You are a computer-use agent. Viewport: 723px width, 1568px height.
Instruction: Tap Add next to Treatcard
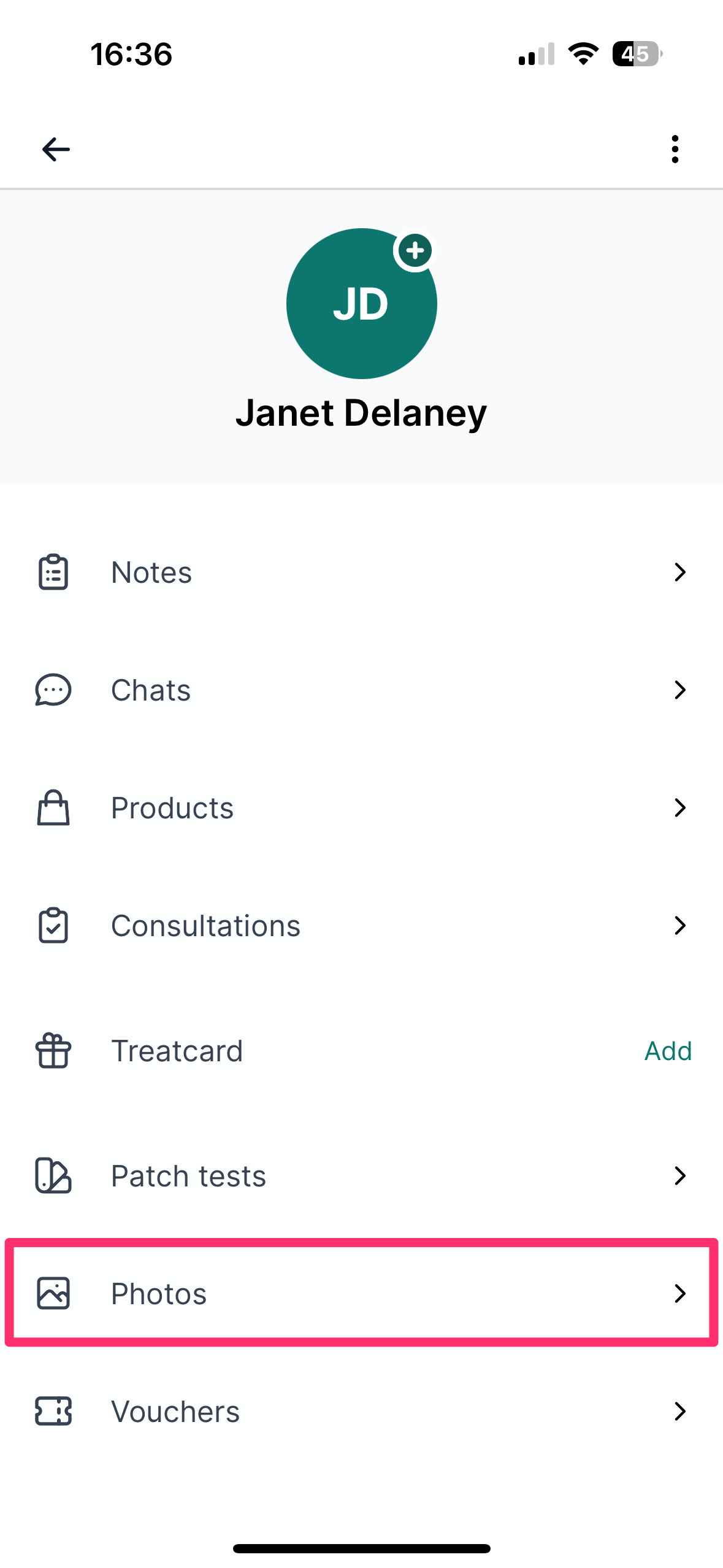tap(668, 1051)
